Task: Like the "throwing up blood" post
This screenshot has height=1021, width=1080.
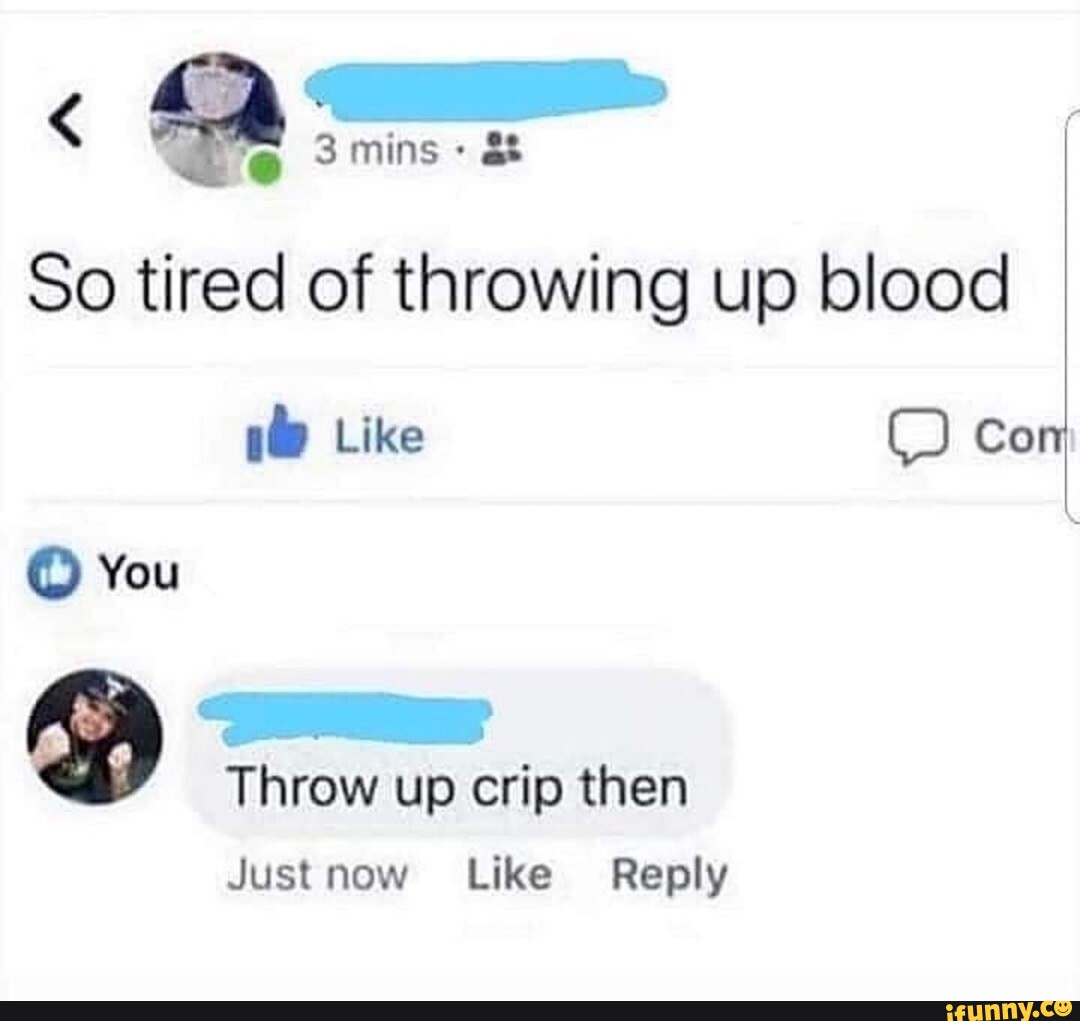Action: [336, 437]
